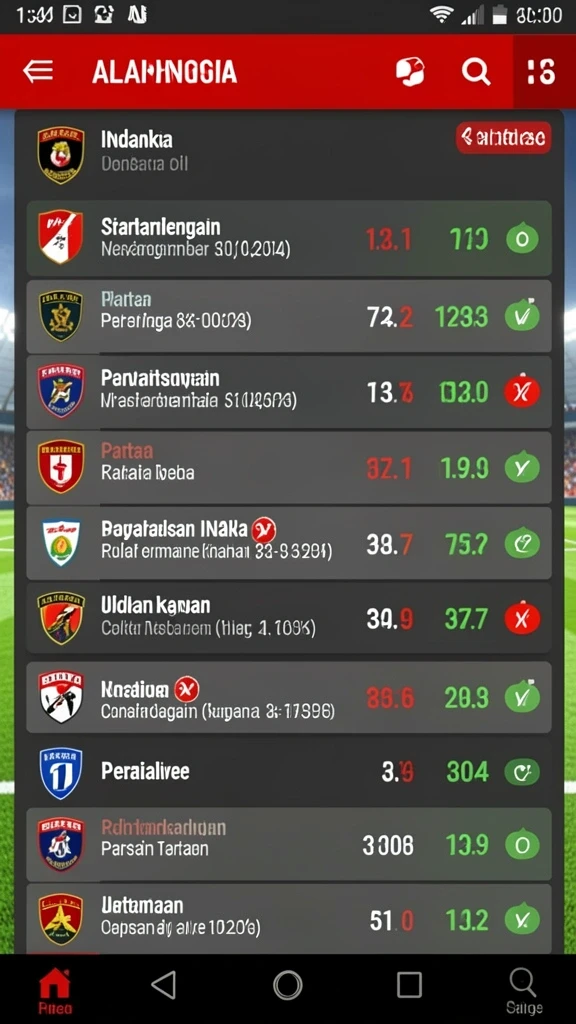This screenshot has height=1024, width=576.
Task: Switch to the search tab in the bottom bar
Action: (524, 989)
